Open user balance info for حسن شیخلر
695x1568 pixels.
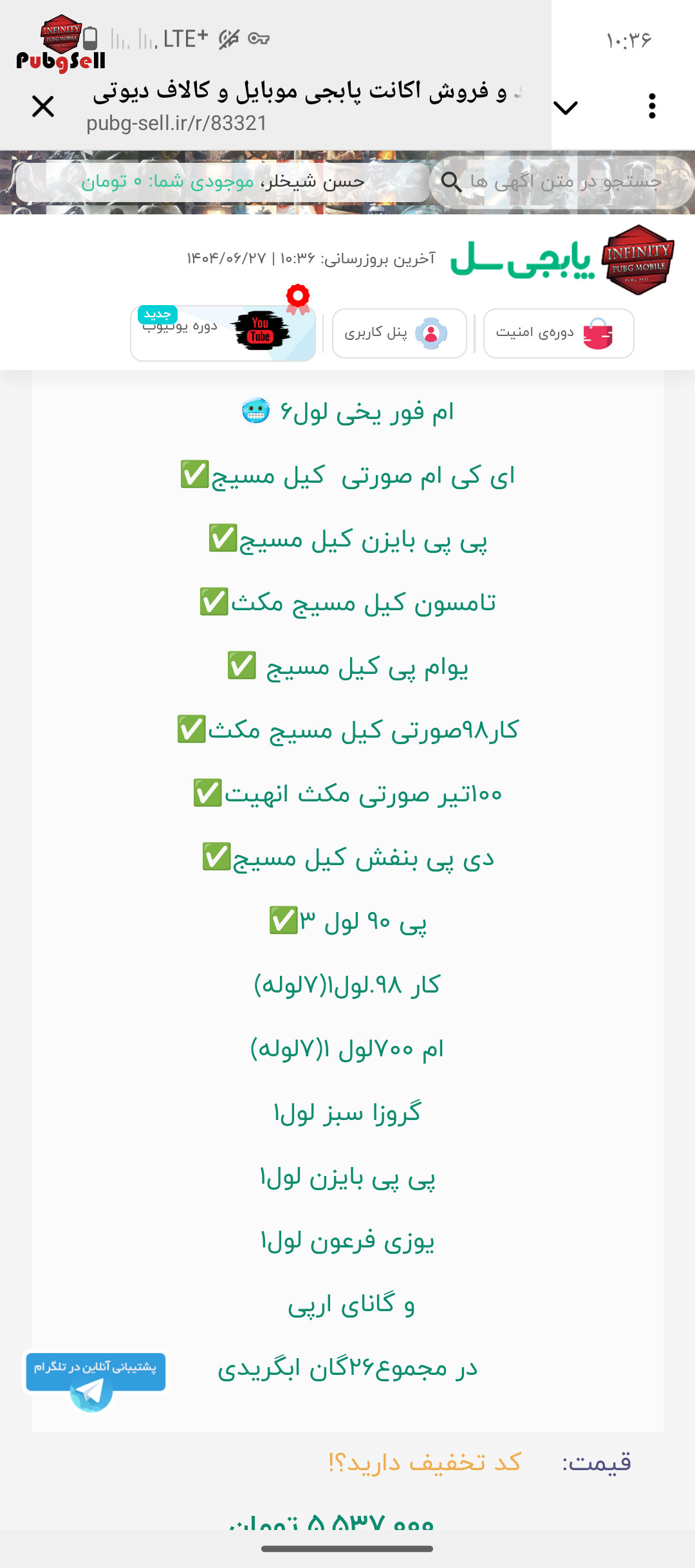(x=223, y=182)
